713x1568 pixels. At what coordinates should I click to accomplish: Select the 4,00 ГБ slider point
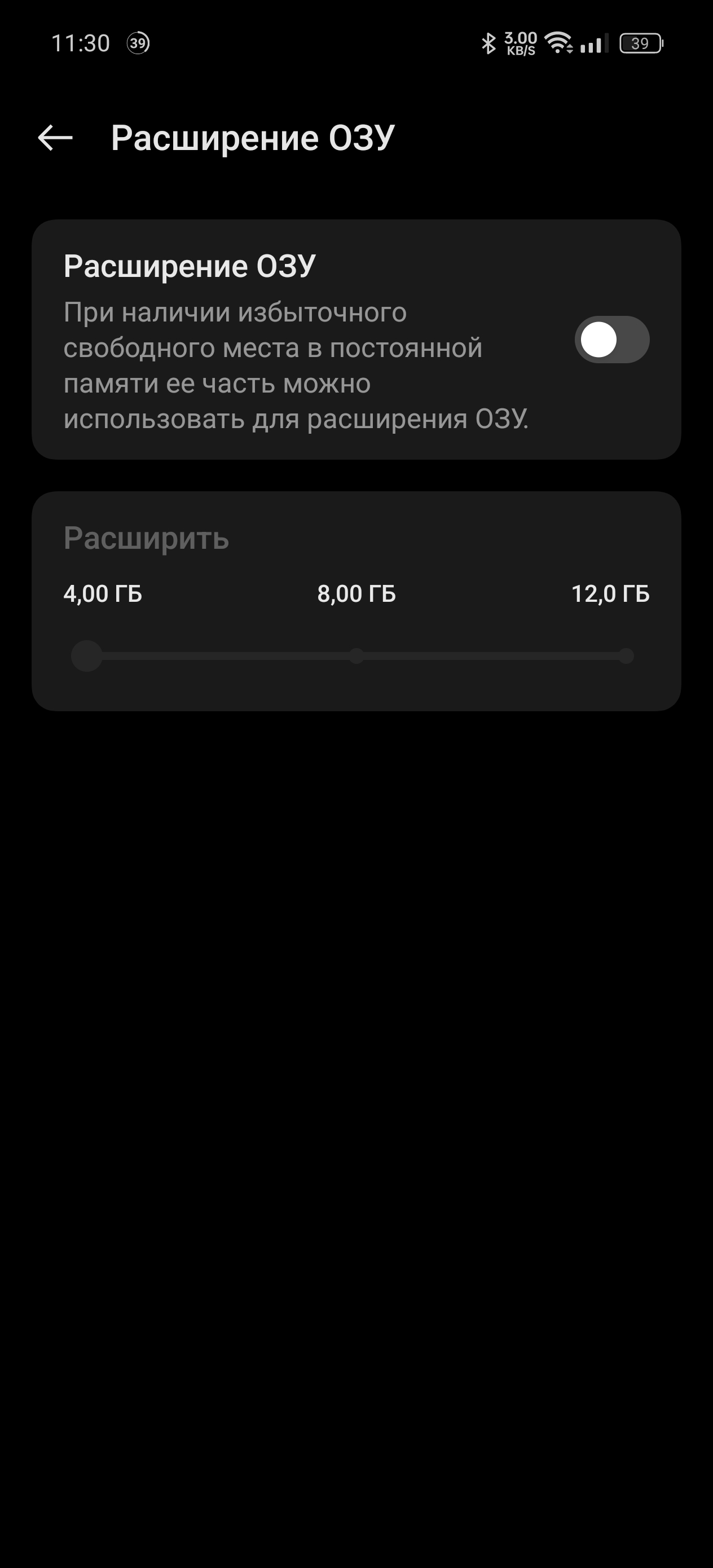pos(86,656)
